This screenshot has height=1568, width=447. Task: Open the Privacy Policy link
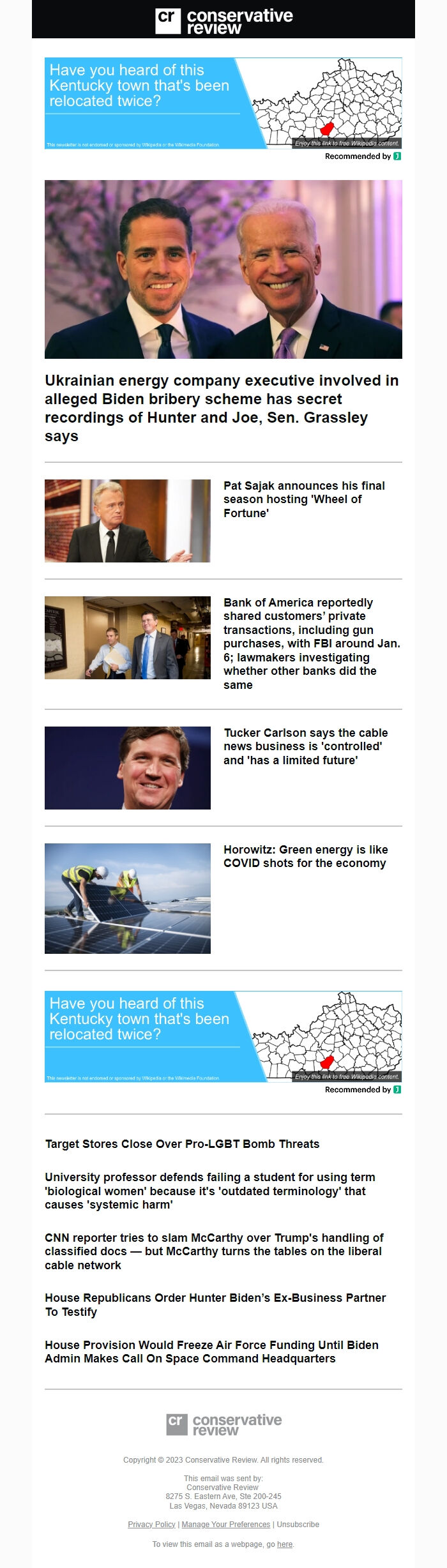tap(151, 1524)
